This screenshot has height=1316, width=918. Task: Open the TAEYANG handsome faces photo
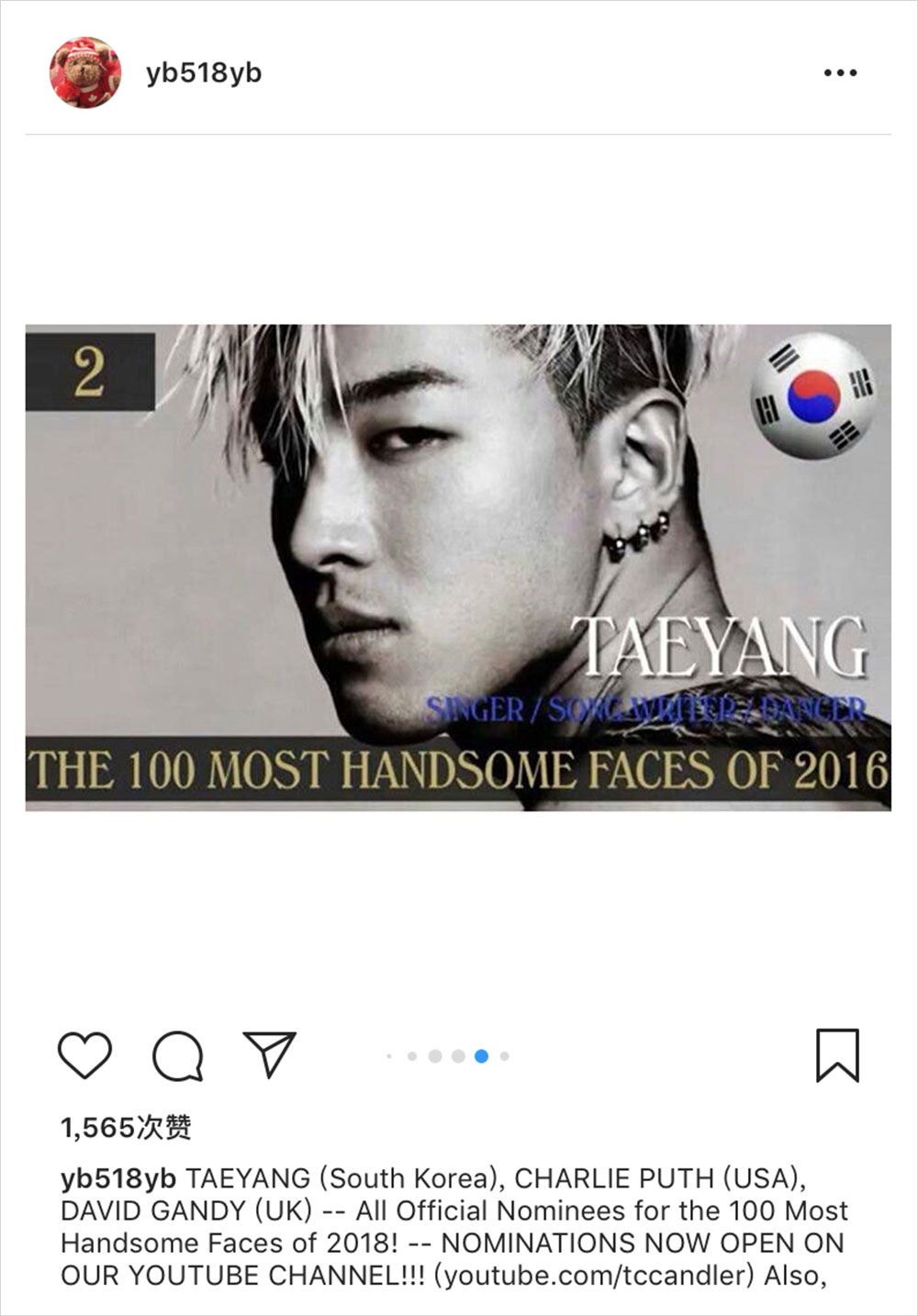click(458, 567)
